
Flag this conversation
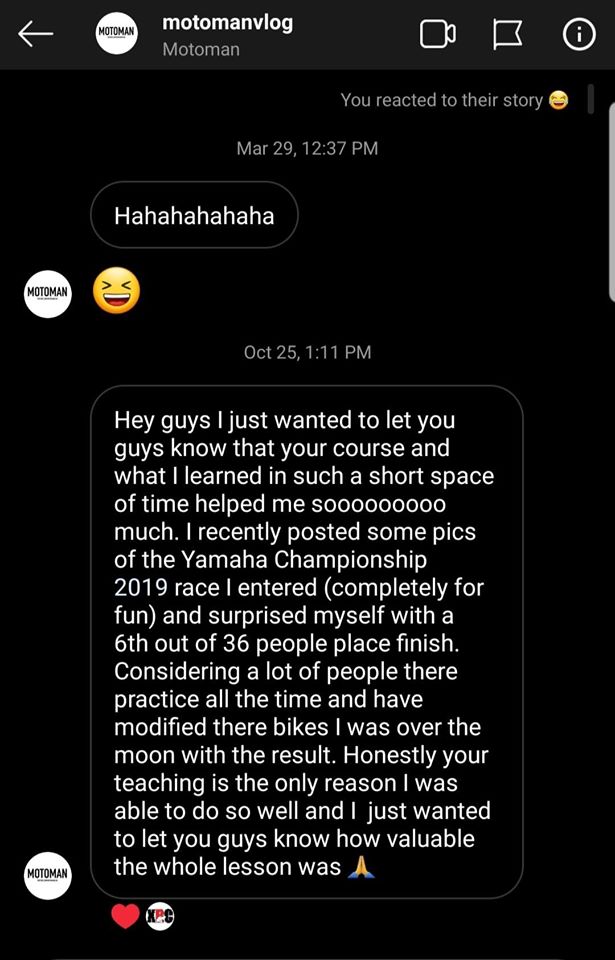tap(508, 35)
